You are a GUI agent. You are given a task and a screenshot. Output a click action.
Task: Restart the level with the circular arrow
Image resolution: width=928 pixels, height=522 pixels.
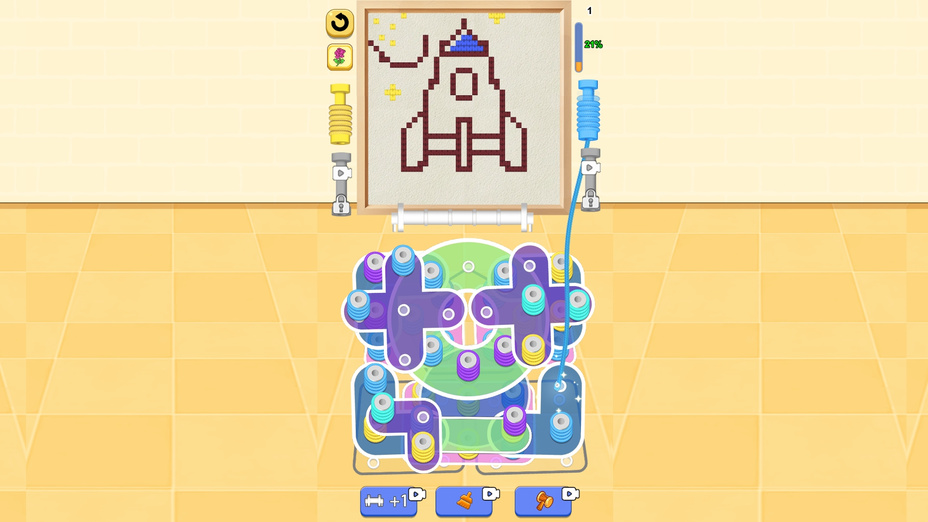tap(340, 22)
